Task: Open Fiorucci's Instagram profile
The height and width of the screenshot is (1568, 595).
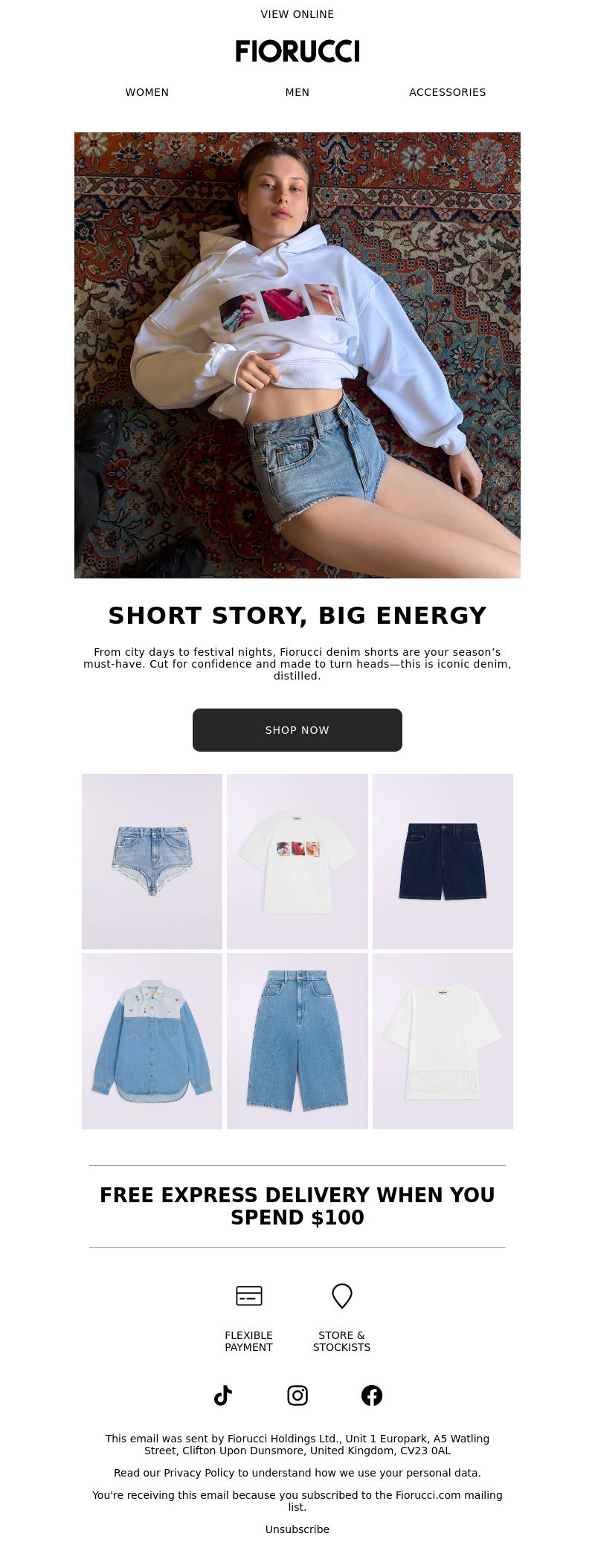Action: [x=297, y=1396]
